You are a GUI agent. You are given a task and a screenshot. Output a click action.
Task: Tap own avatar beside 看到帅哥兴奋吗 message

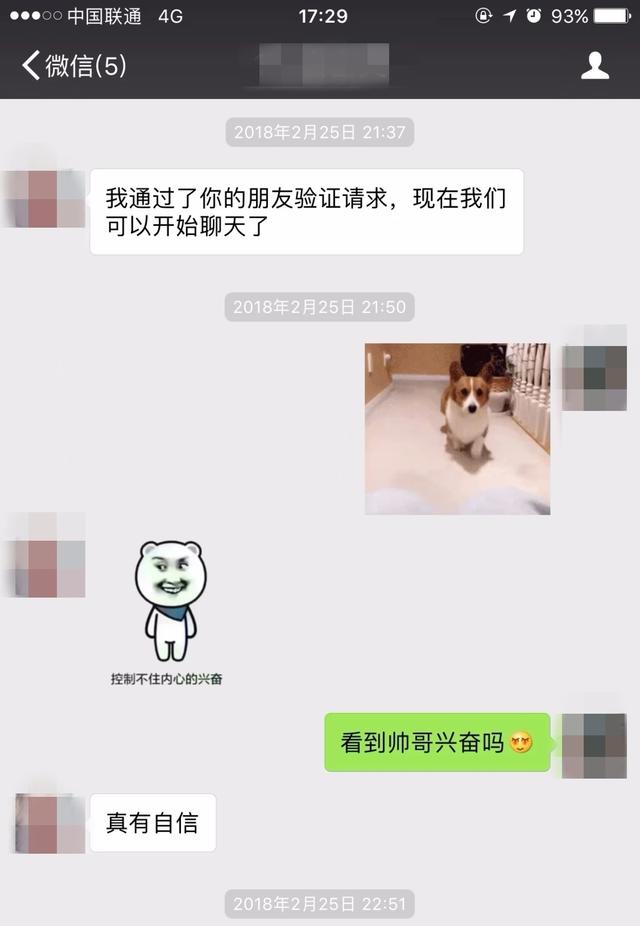[594, 745]
